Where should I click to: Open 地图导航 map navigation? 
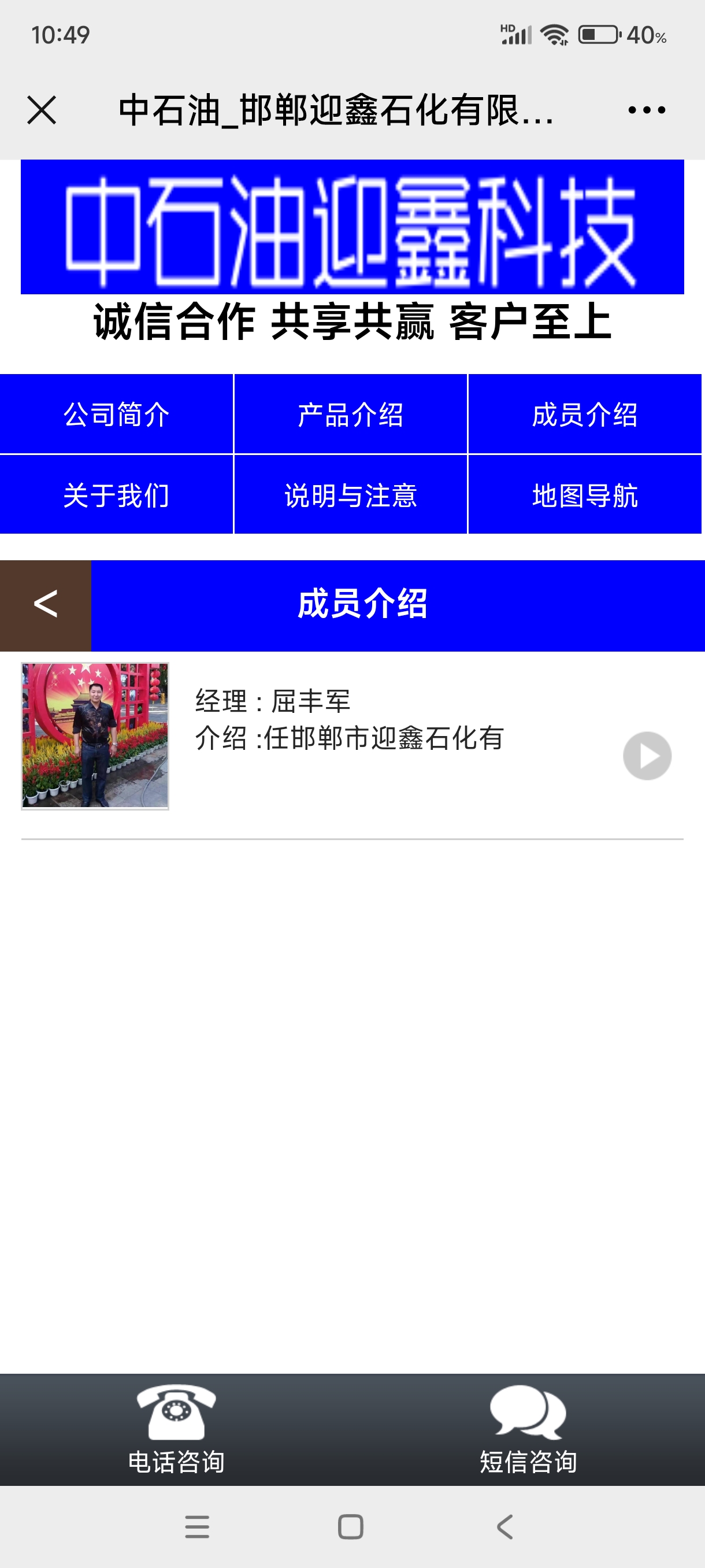pos(585,495)
